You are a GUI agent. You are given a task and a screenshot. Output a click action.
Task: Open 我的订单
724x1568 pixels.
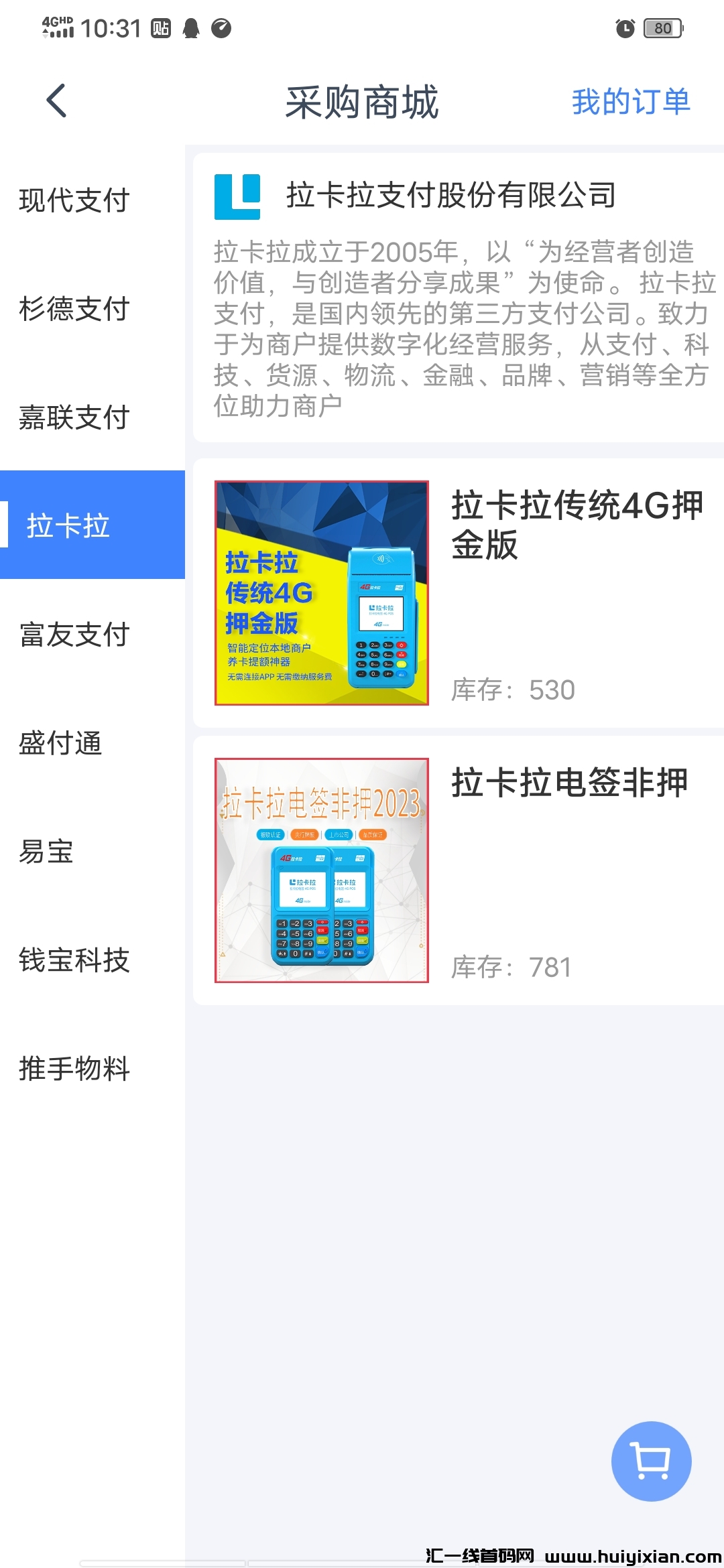(x=631, y=102)
